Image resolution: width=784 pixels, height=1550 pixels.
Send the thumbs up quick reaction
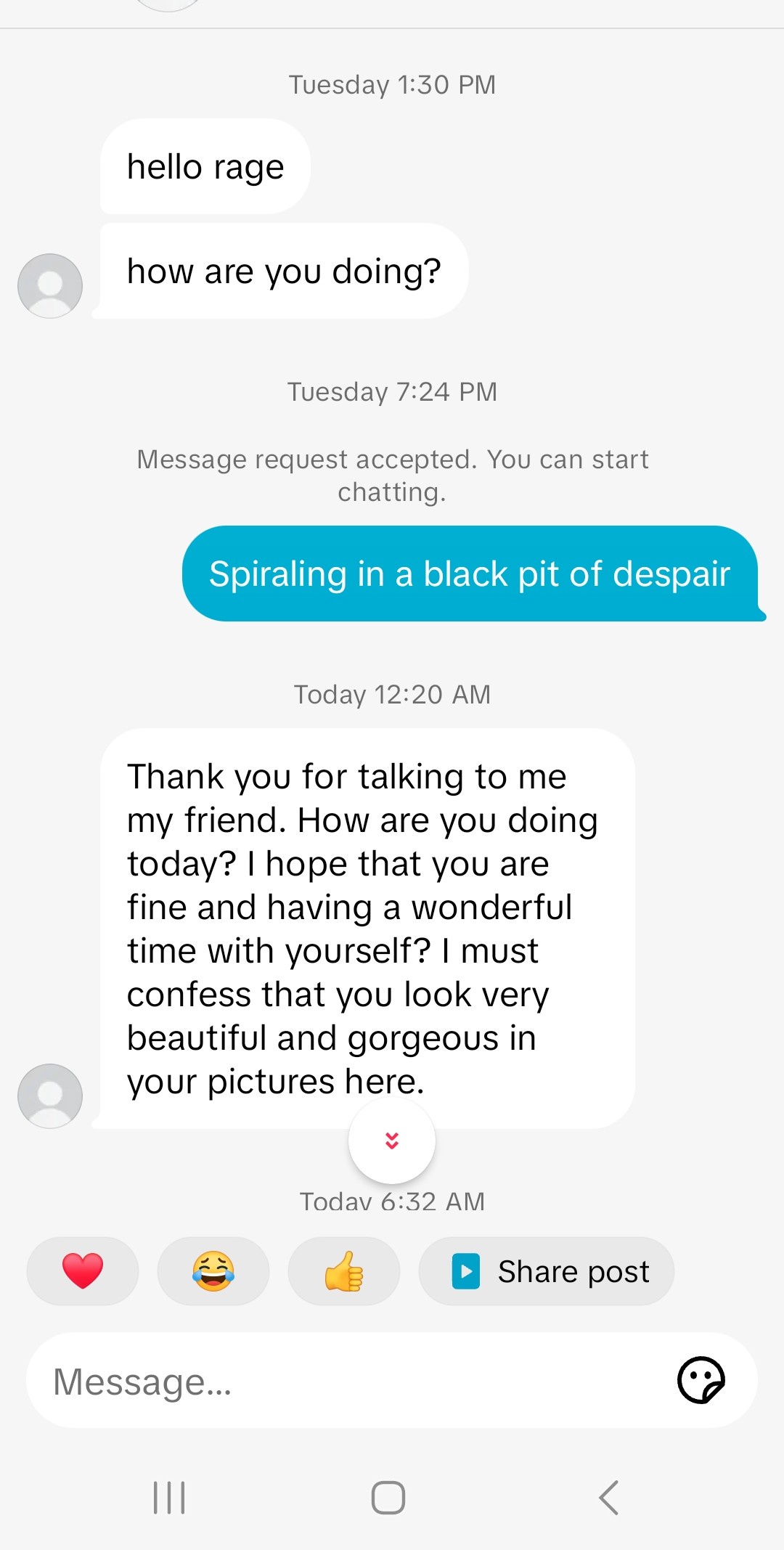tap(344, 1271)
